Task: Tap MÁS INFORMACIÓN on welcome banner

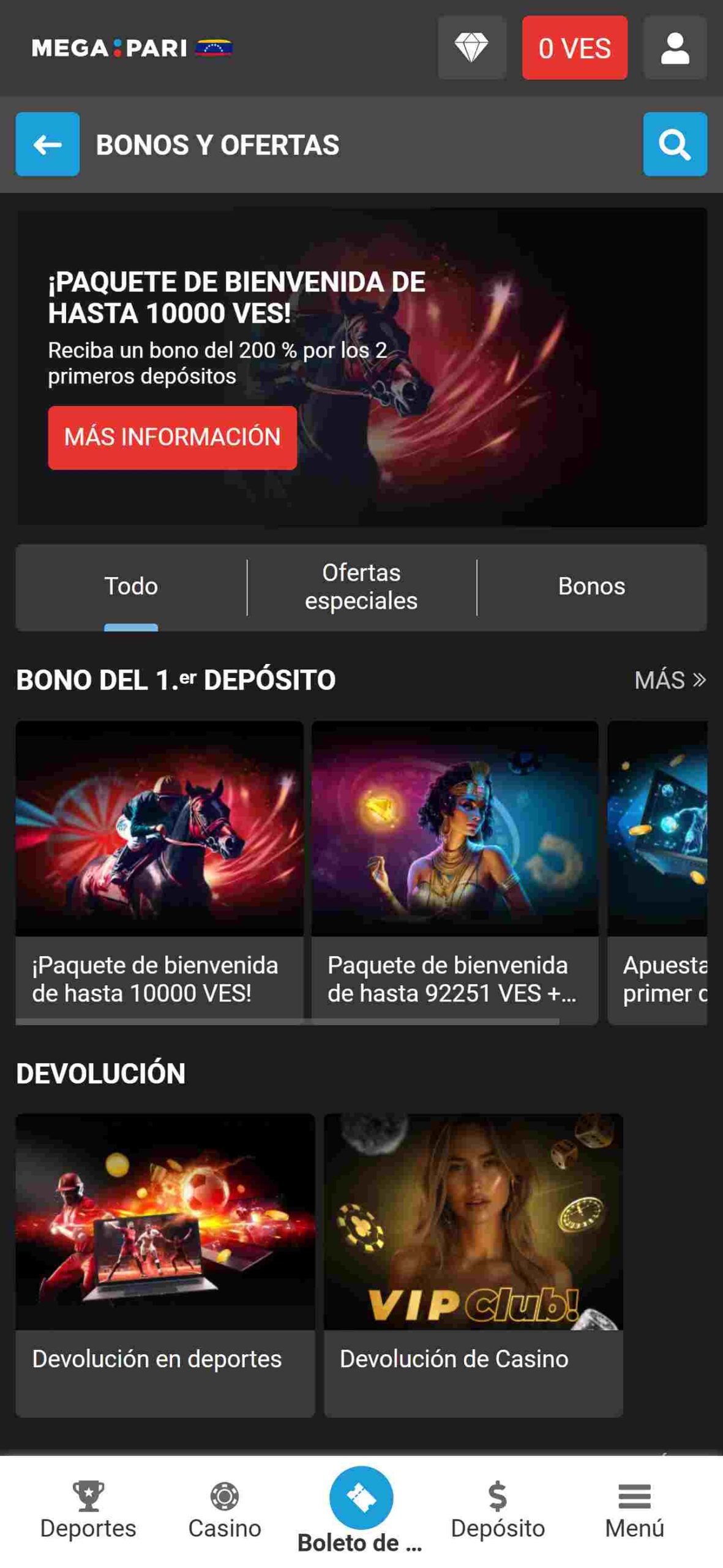Action: point(172,437)
